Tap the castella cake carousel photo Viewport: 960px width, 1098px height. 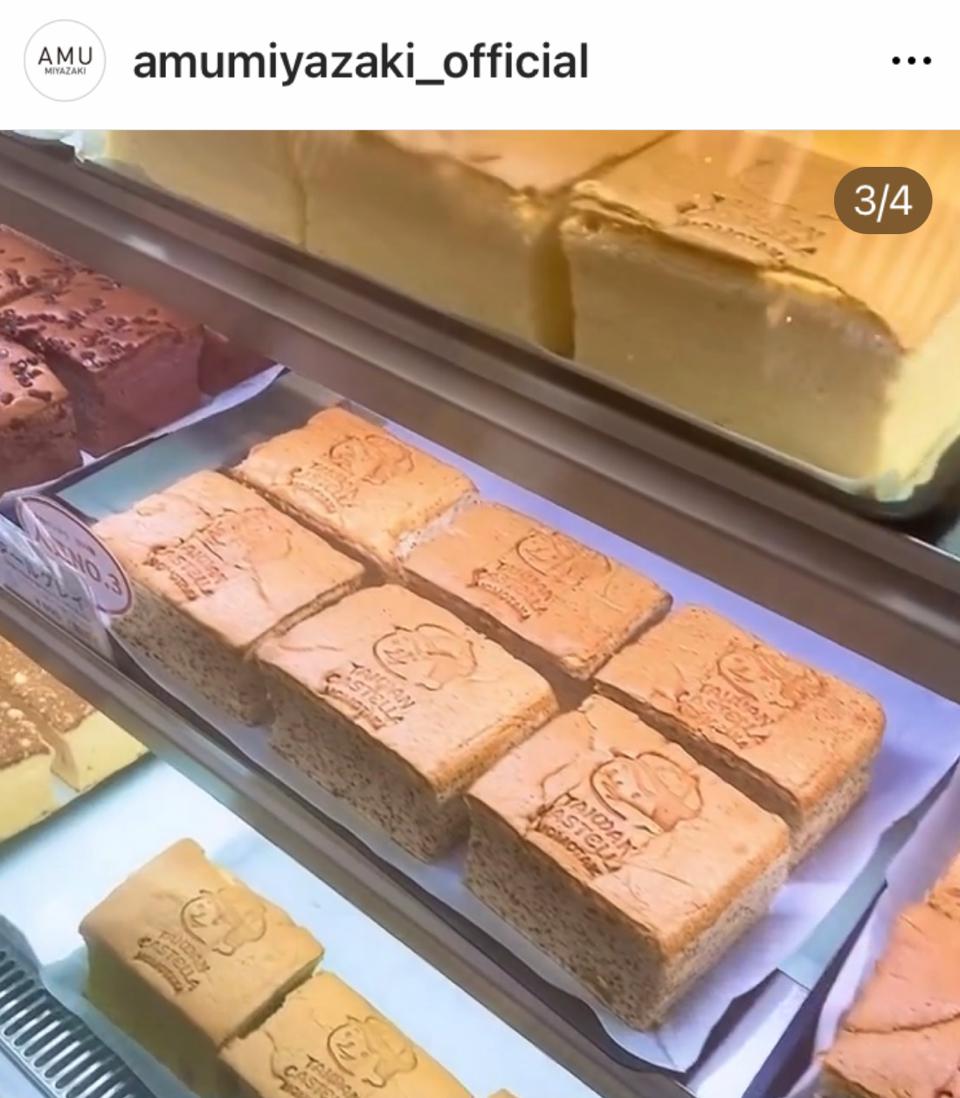pyautogui.click(x=480, y=614)
